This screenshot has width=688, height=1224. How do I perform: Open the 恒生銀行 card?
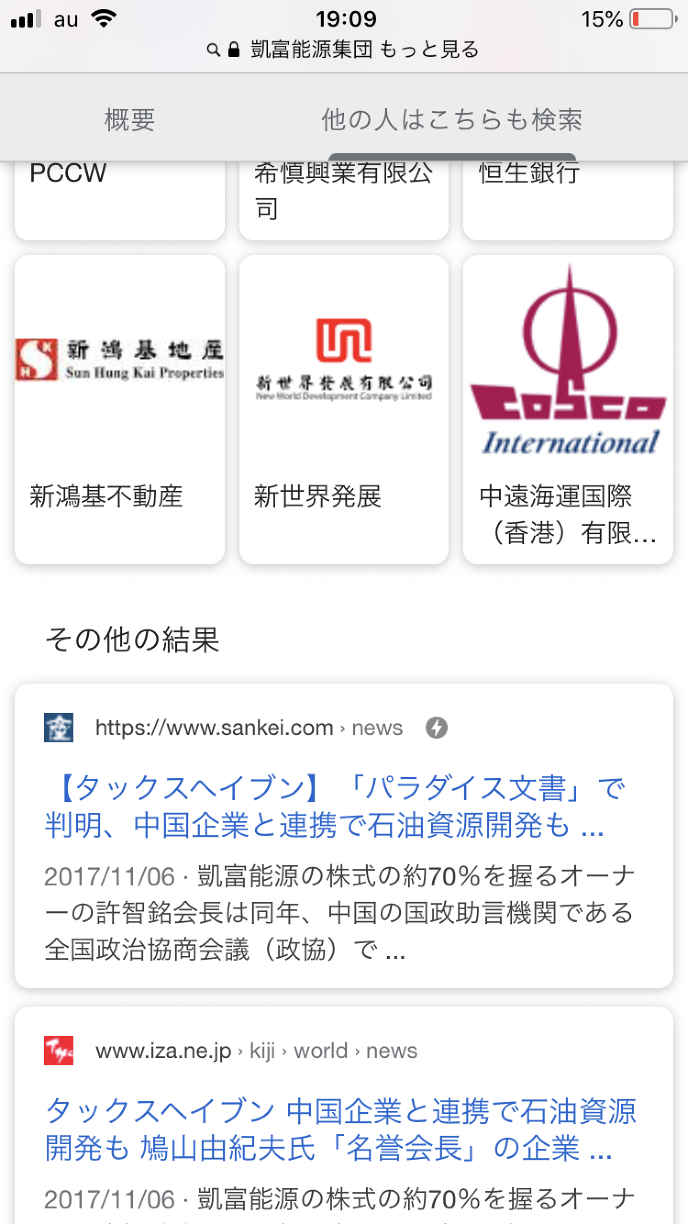567,198
